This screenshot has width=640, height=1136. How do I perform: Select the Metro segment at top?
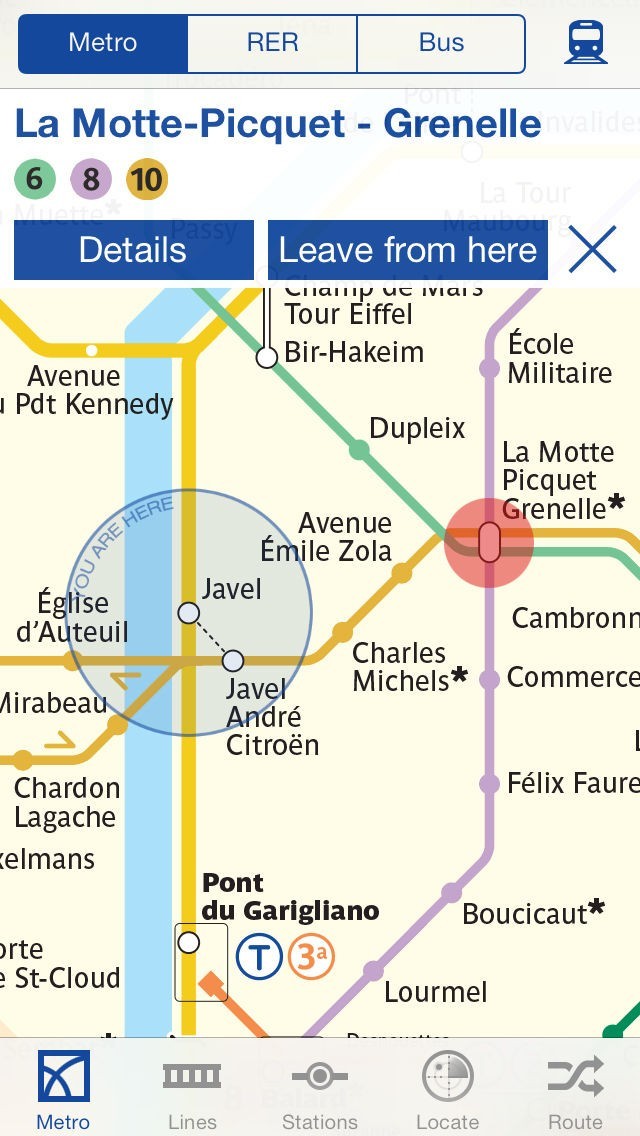(103, 44)
